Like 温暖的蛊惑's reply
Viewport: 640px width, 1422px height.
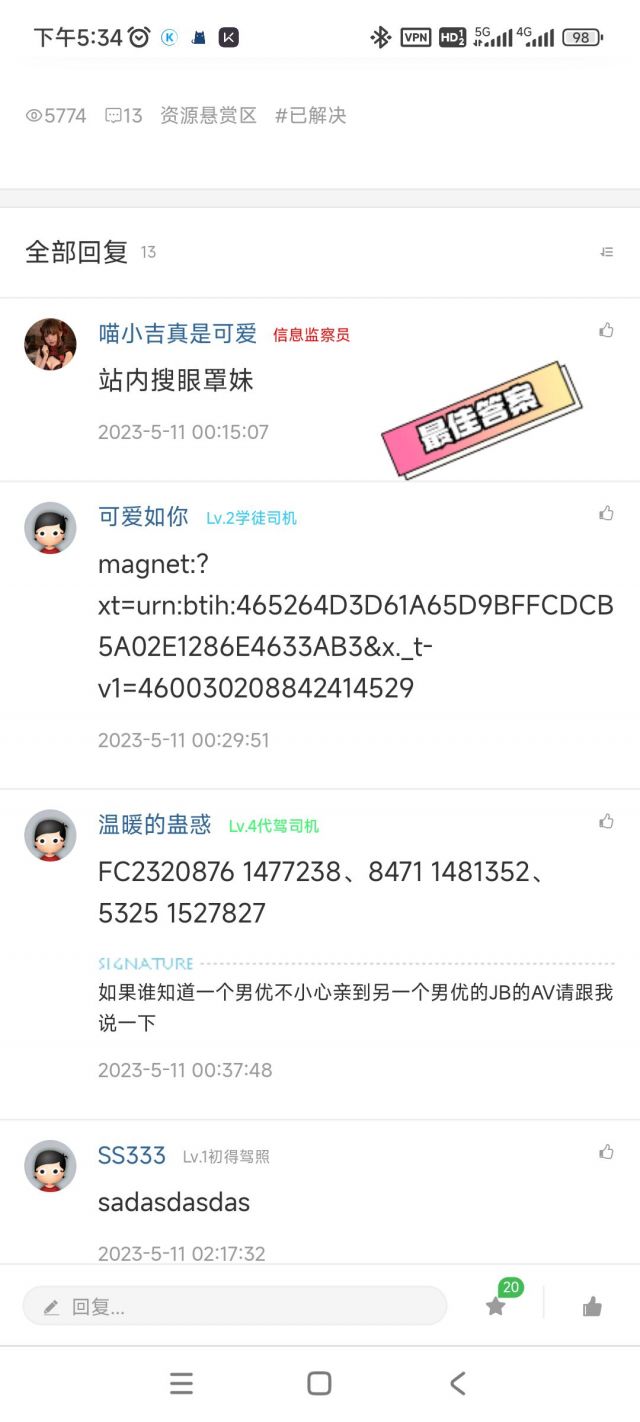606,822
